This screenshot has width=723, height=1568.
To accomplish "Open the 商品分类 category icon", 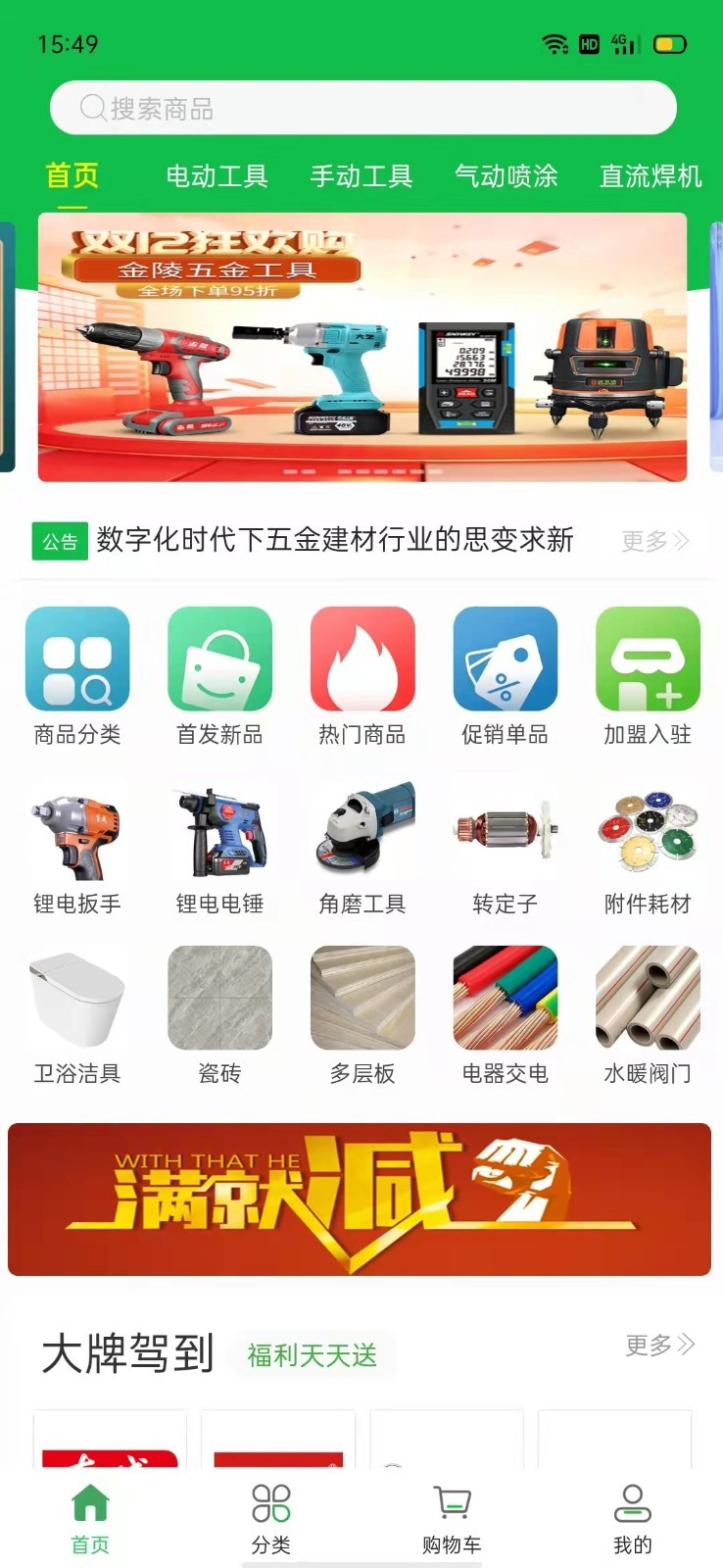I will pos(78,672).
